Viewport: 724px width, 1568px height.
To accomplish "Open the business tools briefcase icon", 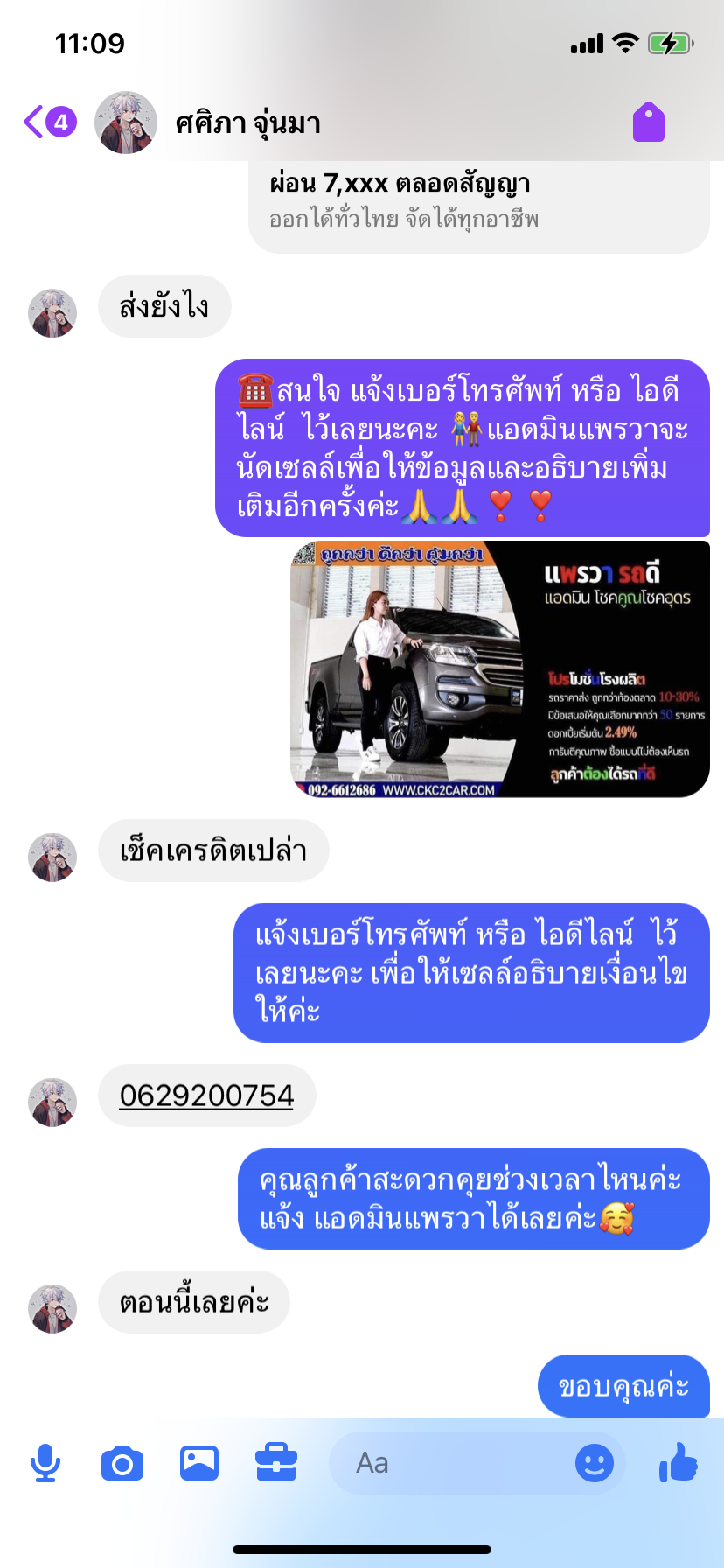I will 276,1463.
